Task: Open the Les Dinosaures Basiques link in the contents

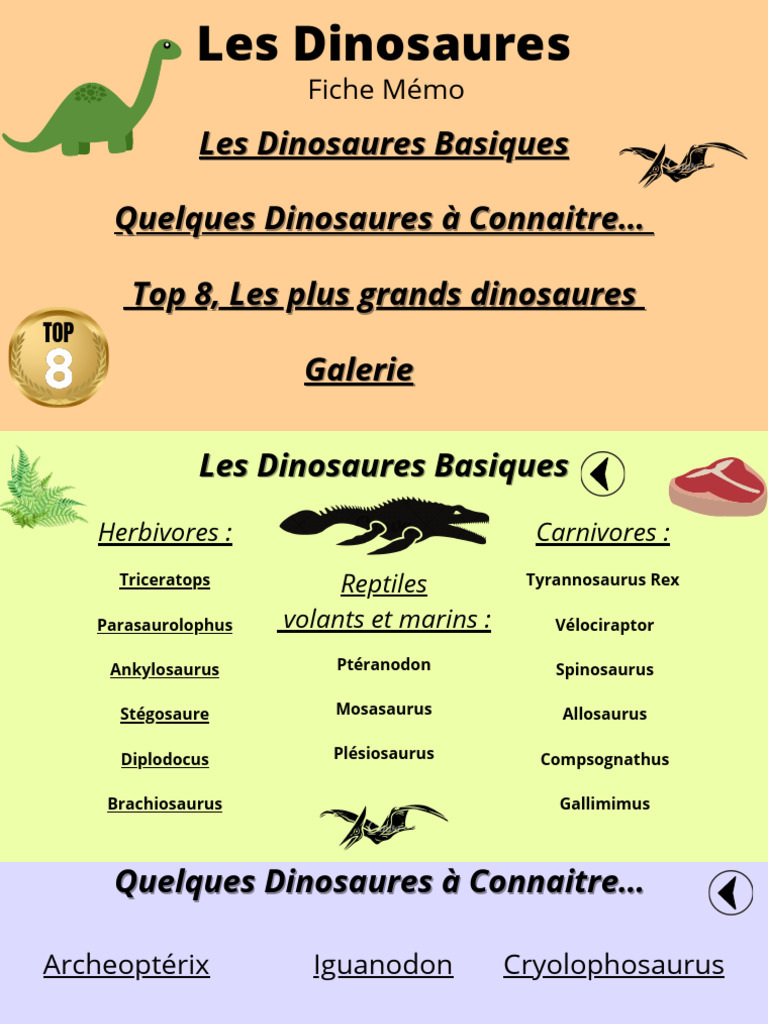Action: pos(384,144)
